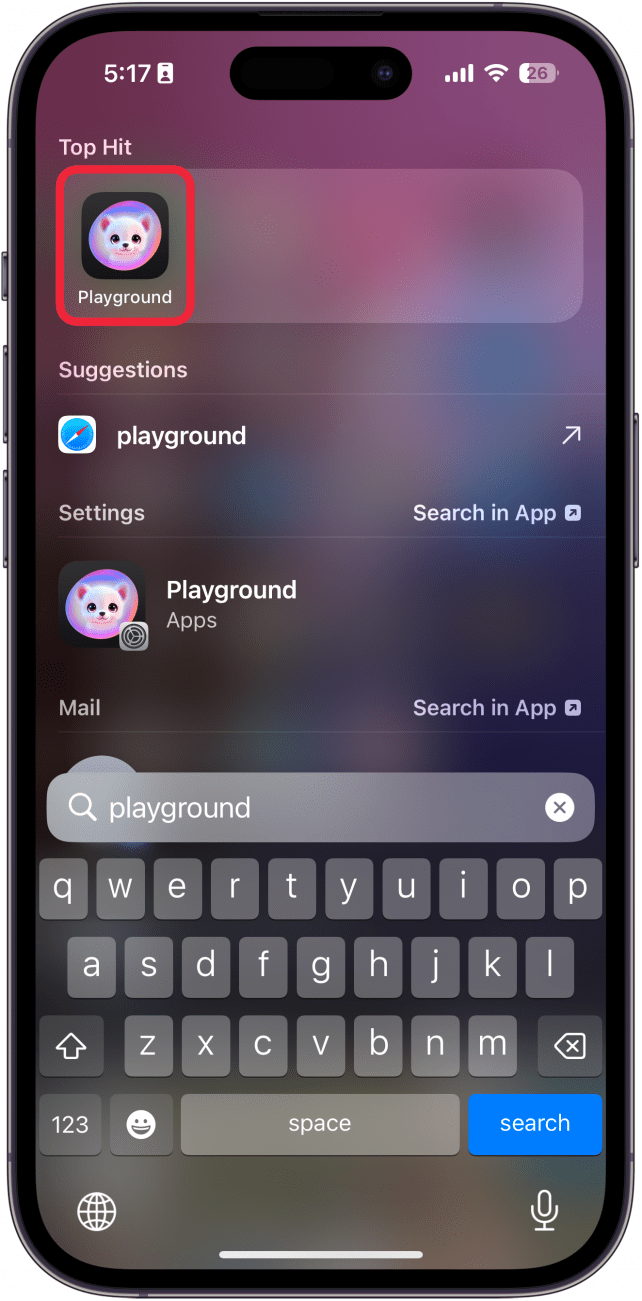Clear the playground search text
This screenshot has height=1301, width=642.
click(560, 808)
